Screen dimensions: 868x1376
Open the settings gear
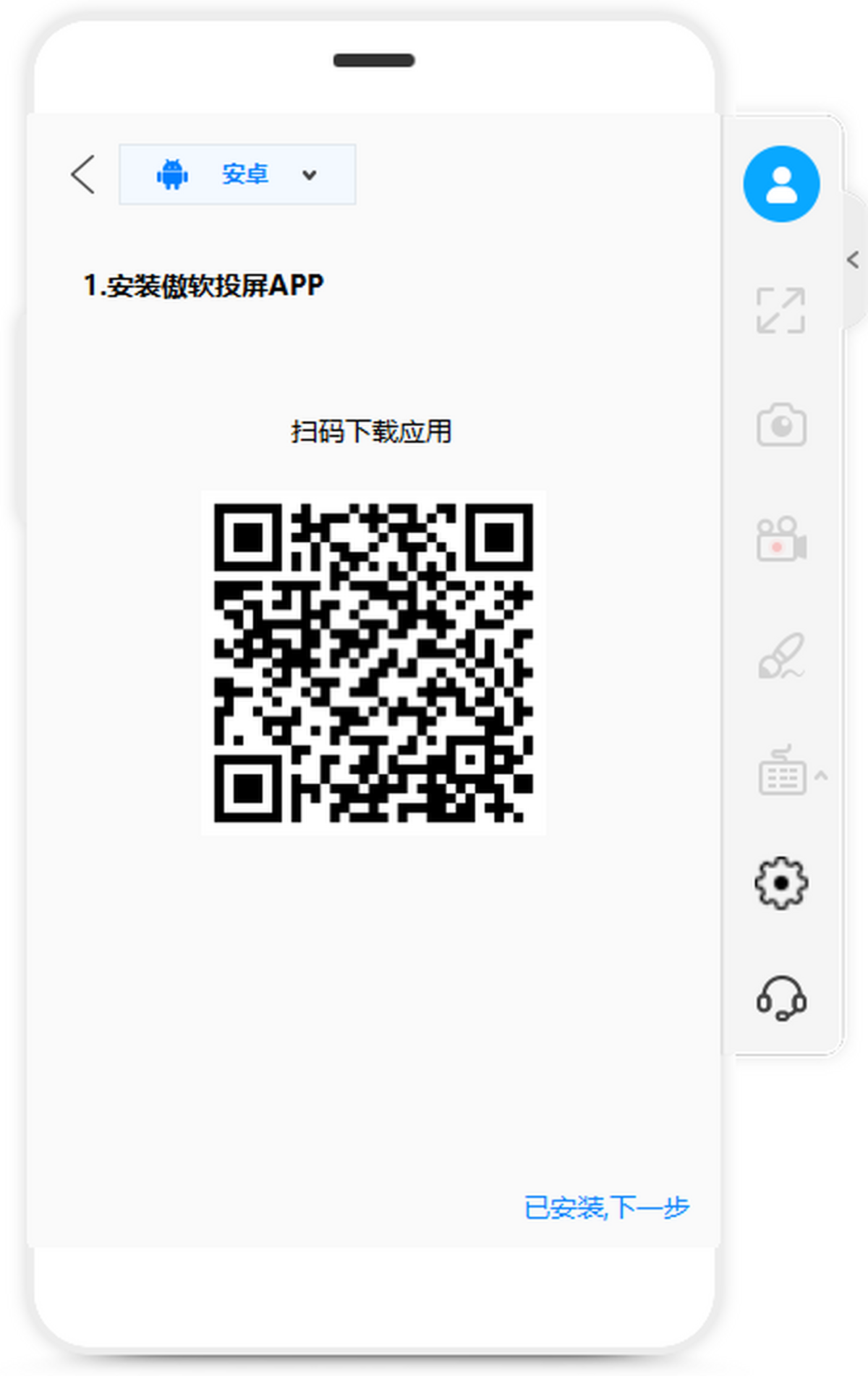pos(781,883)
